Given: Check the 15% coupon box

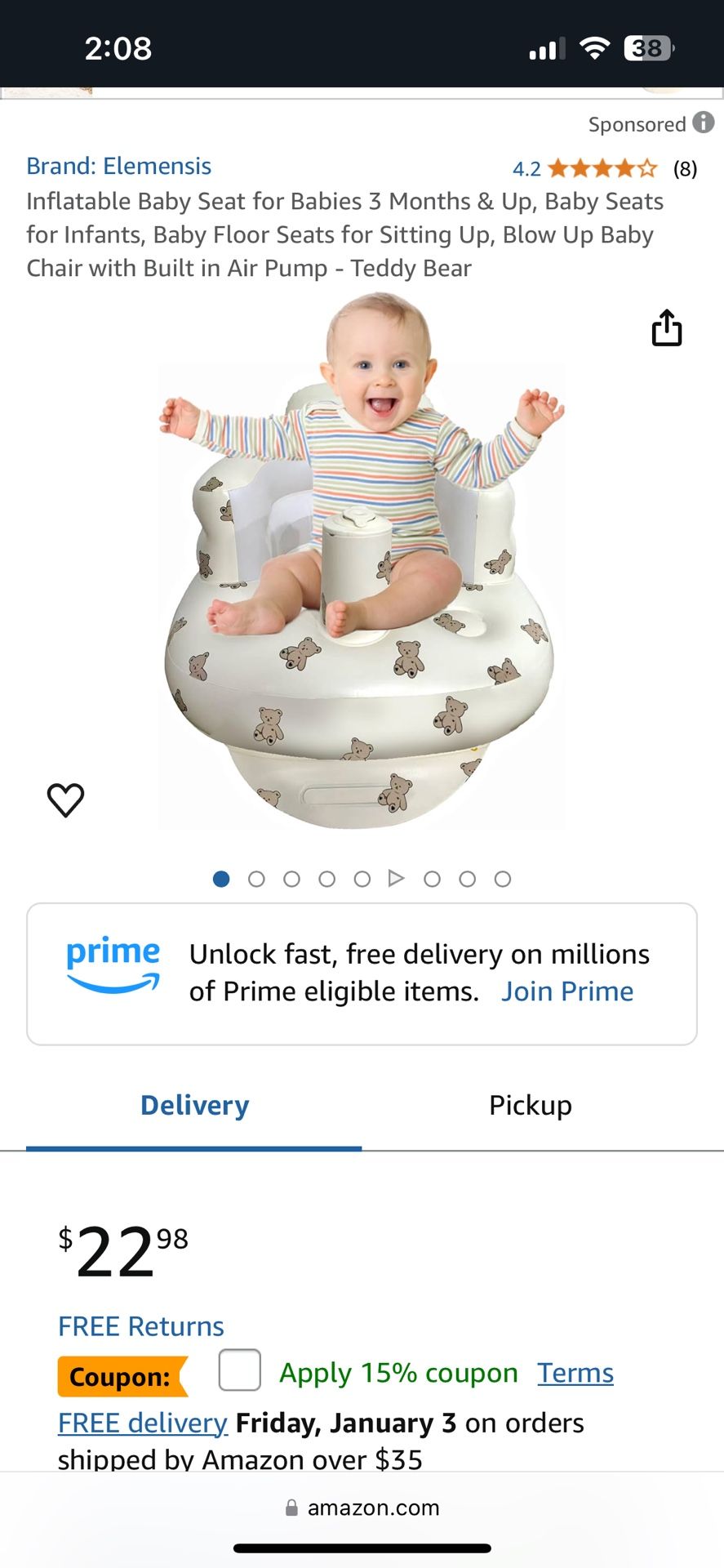Looking at the screenshot, I should click(x=239, y=1370).
